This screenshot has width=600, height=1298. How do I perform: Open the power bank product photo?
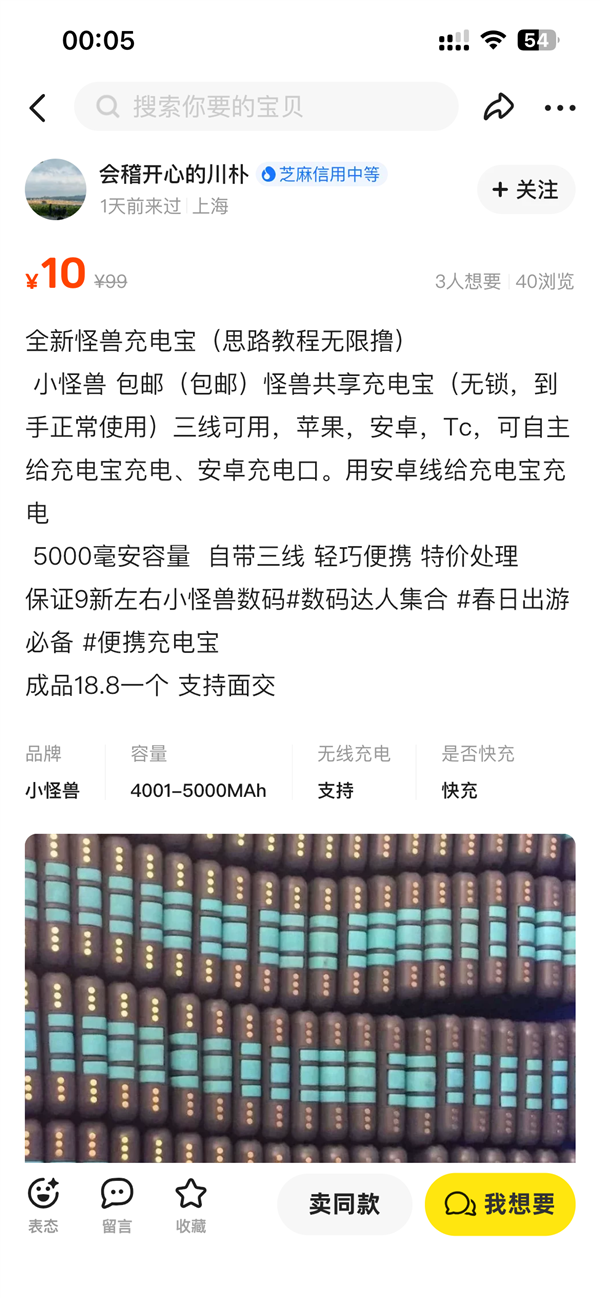[x=300, y=998]
